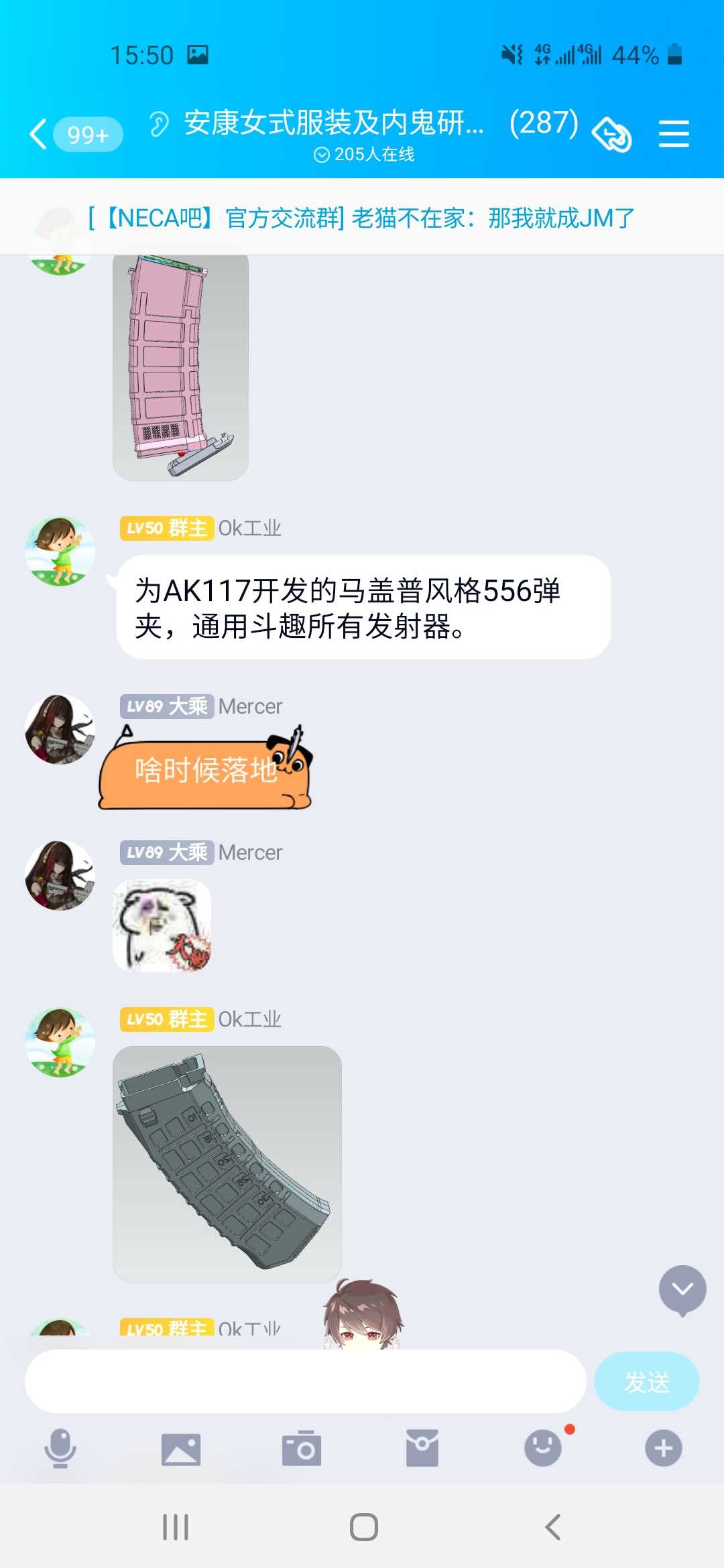
Task: Toggle the earpiece mode icon
Action: pos(158,124)
